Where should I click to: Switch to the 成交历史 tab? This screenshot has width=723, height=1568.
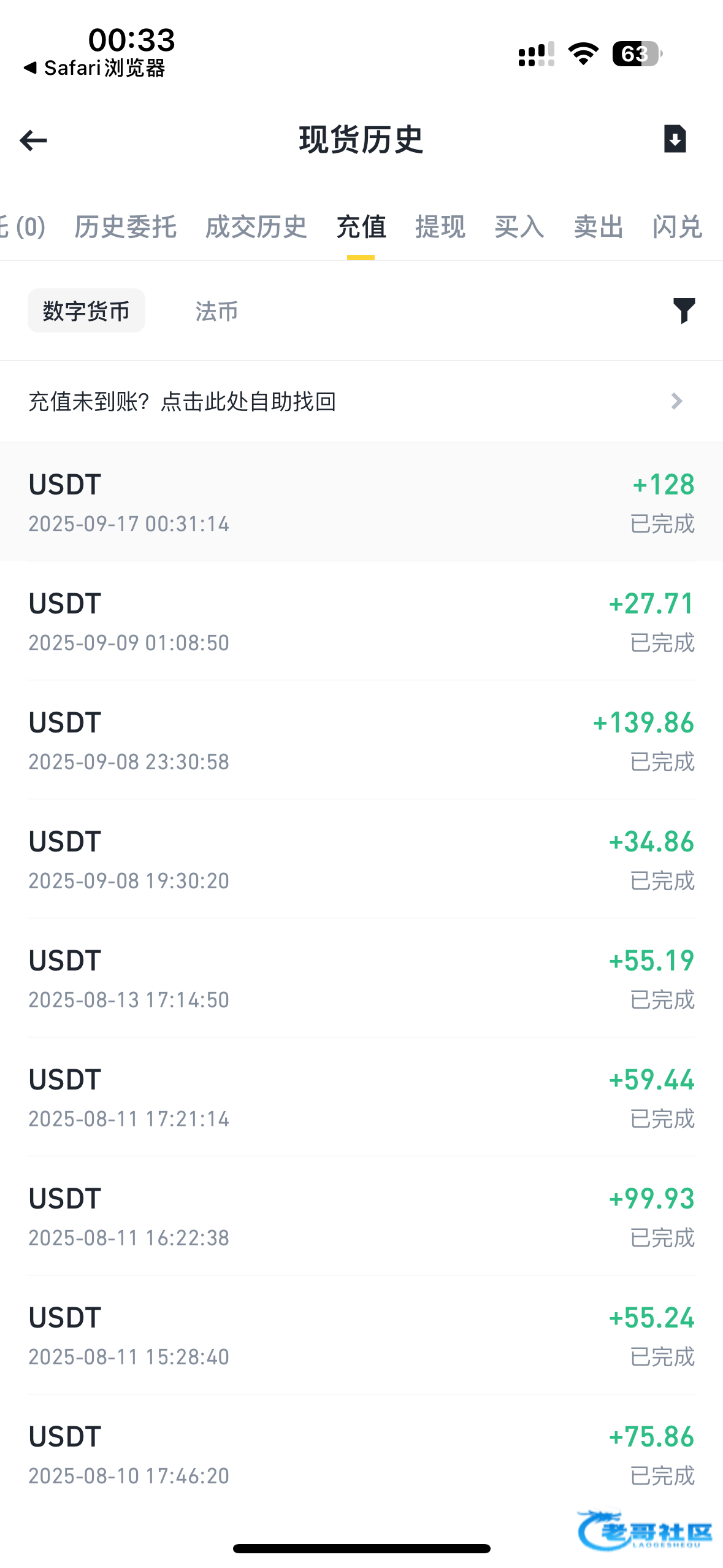[x=256, y=227]
